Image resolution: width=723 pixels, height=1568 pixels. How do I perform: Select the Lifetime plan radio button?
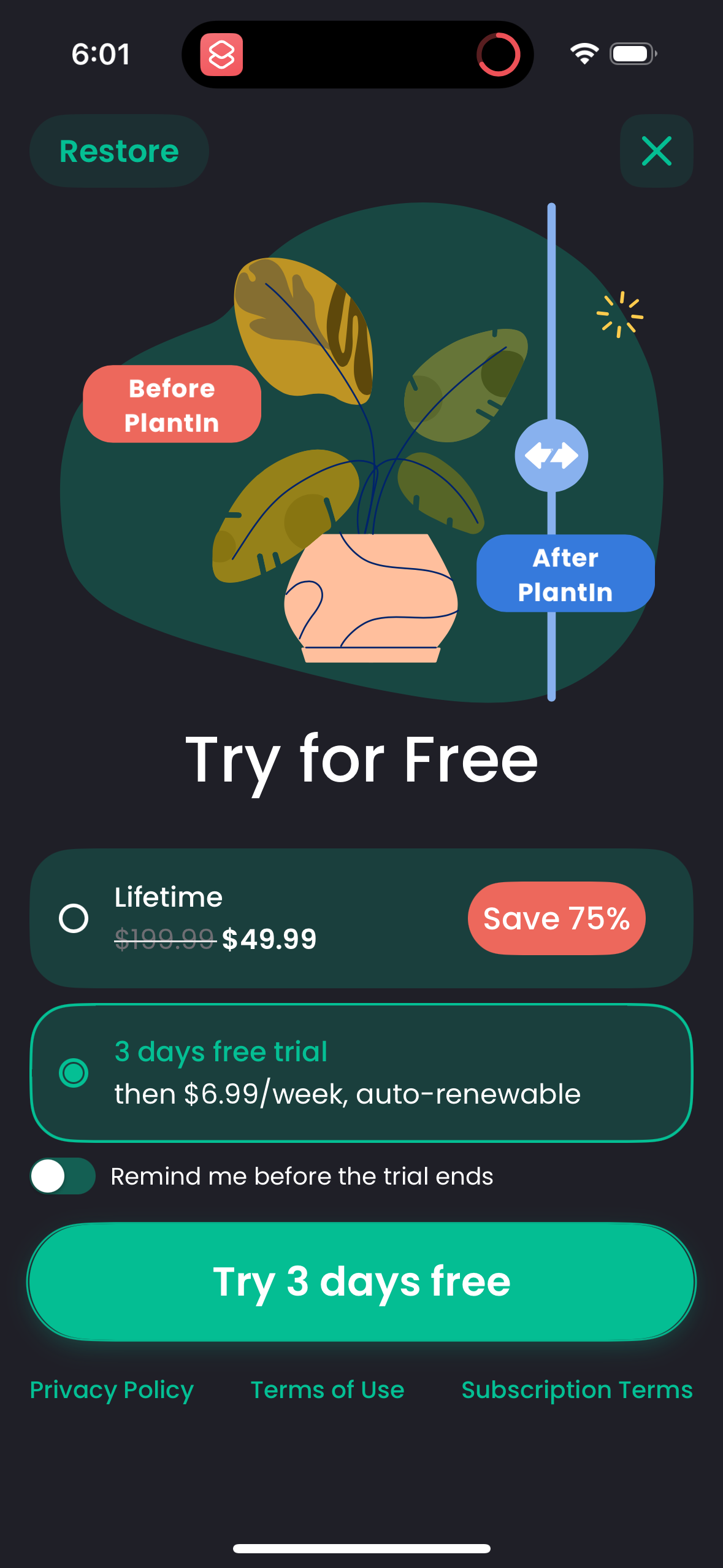click(x=73, y=918)
